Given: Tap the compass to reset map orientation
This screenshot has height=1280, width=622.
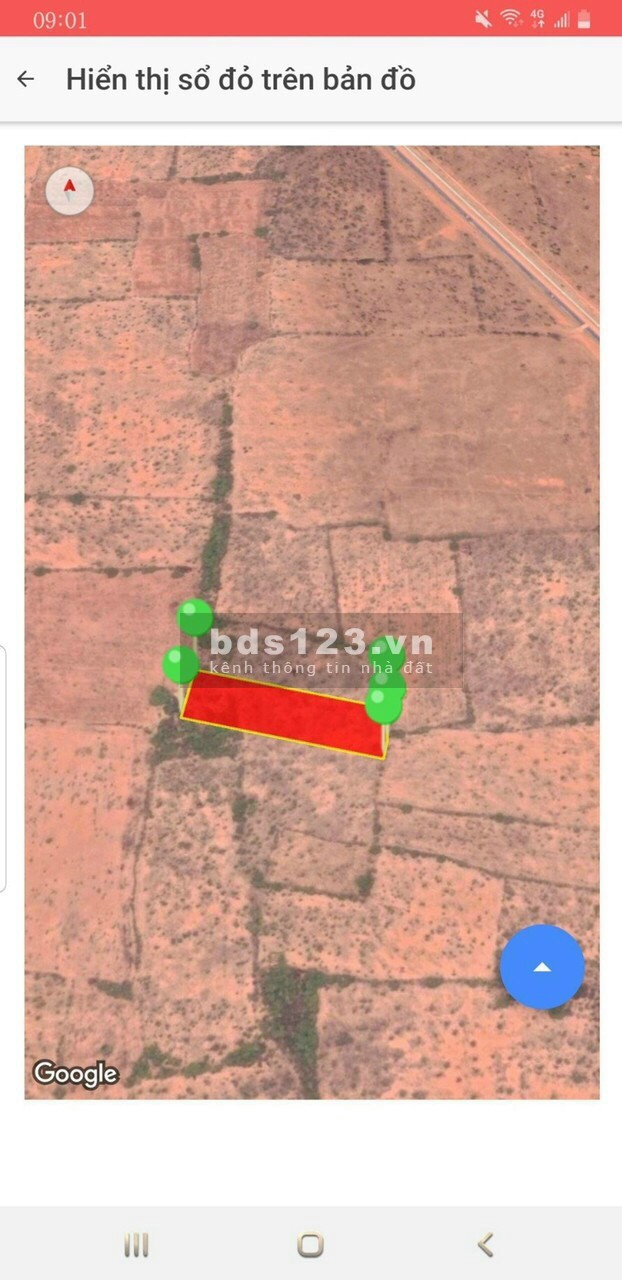Looking at the screenshot, I should click(x=70, y=189).
